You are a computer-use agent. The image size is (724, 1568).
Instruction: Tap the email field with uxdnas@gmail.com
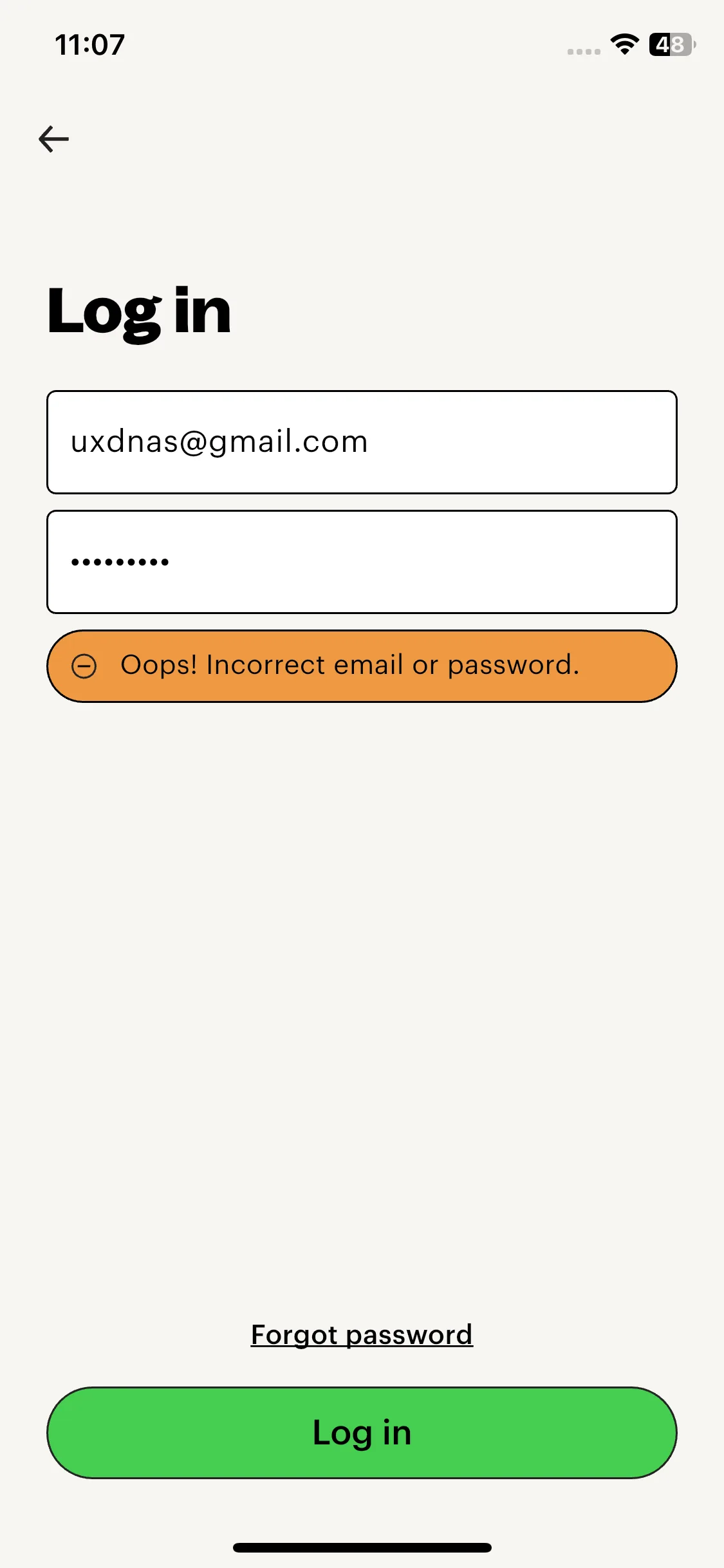pyautogui.click(x=362, y=442)
